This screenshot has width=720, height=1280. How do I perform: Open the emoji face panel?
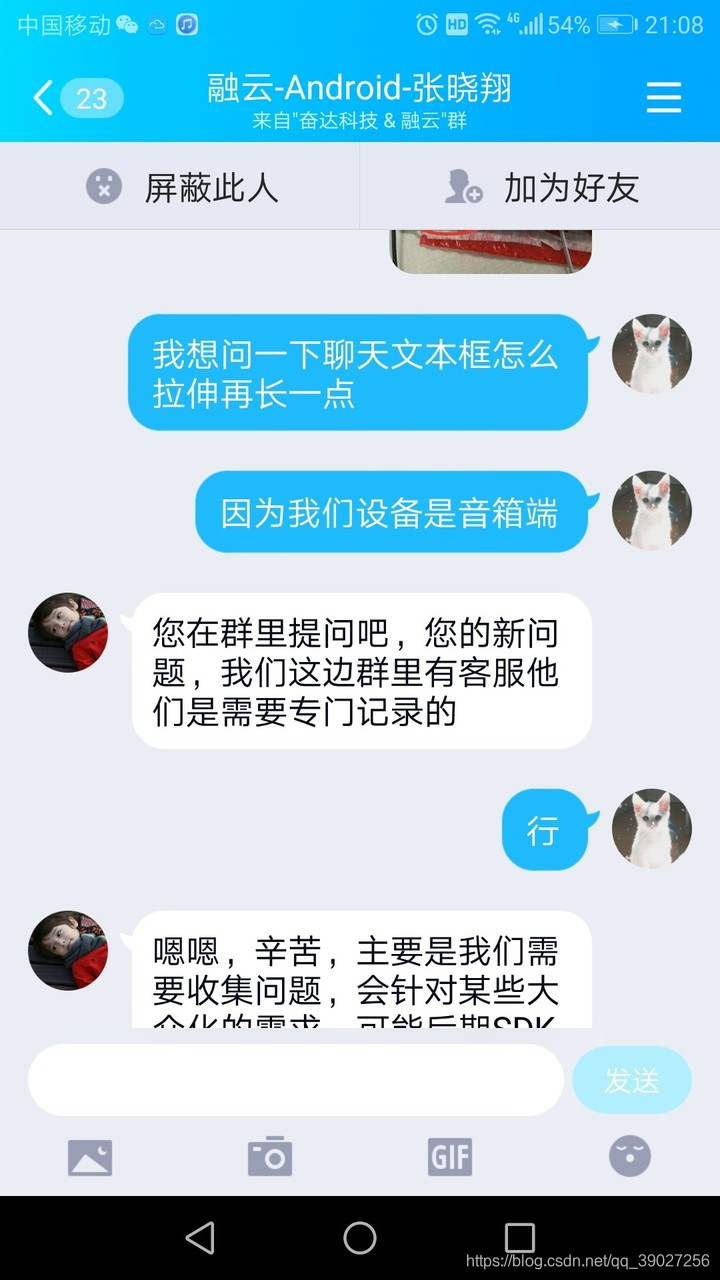630,1157
